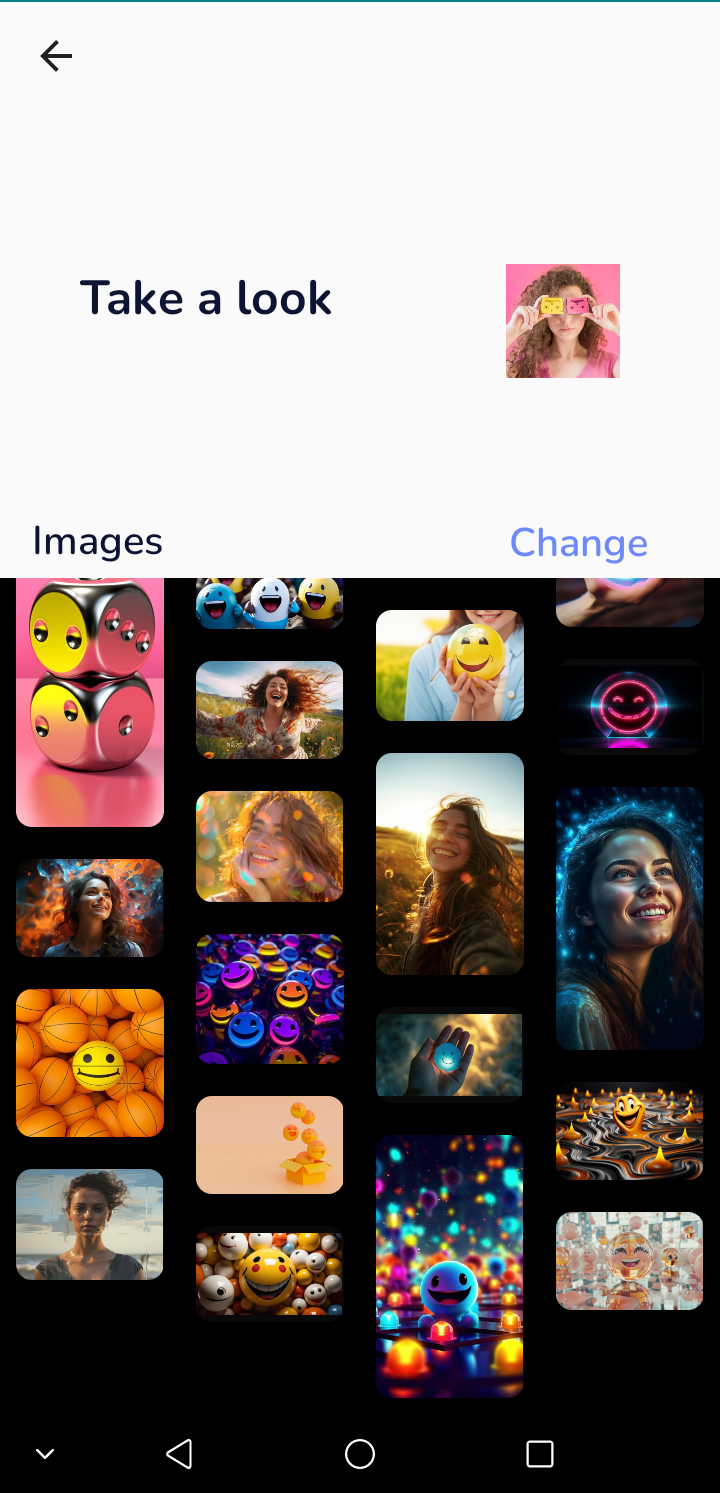Image resolution: width=720 pixels, height=1493 pixels.
Task: Choose the purple and blue smileys image
Action: (x=269, y=998)
